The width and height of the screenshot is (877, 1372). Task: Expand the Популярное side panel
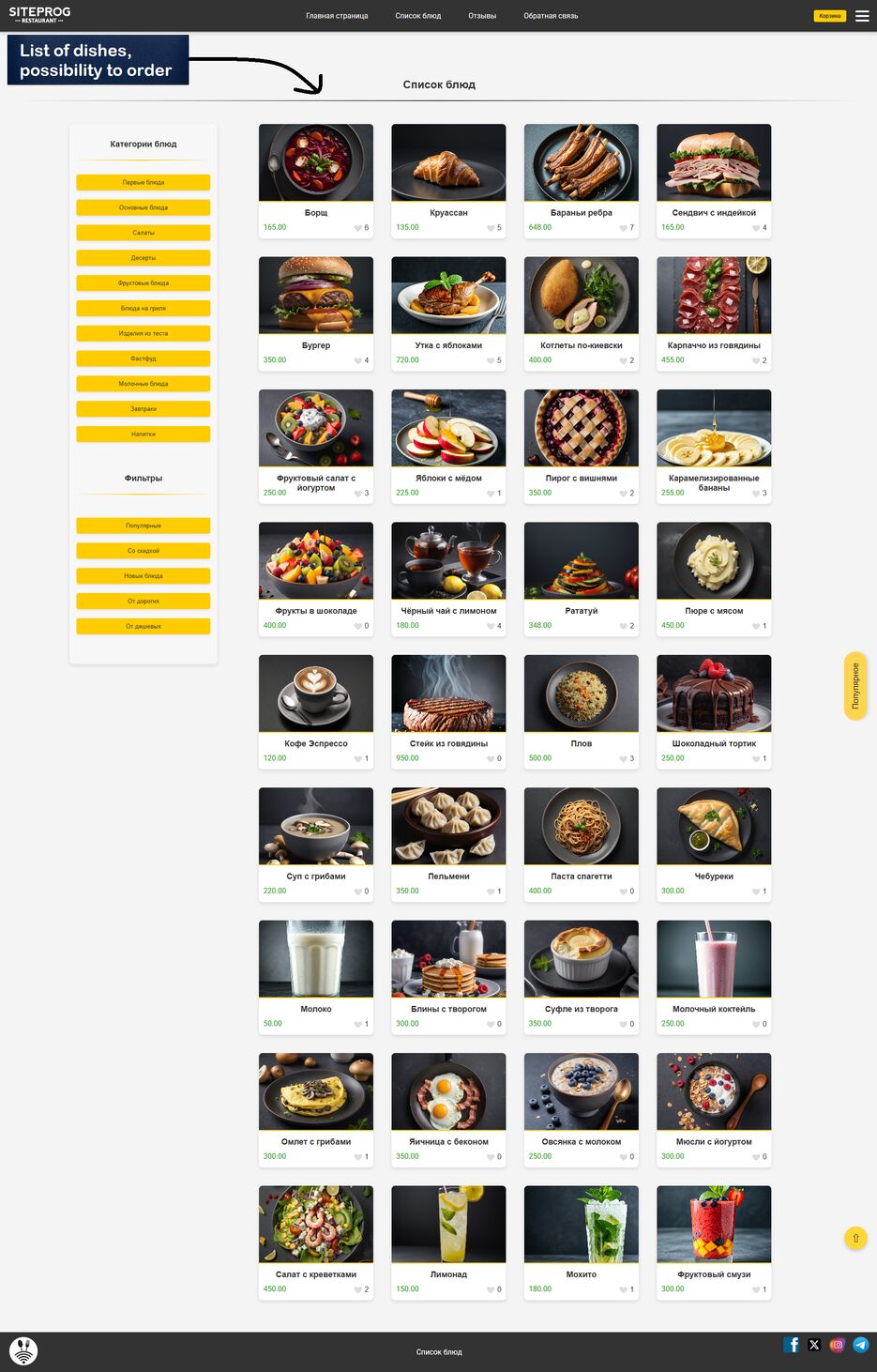pyautogui.click(x=855, y=685)
